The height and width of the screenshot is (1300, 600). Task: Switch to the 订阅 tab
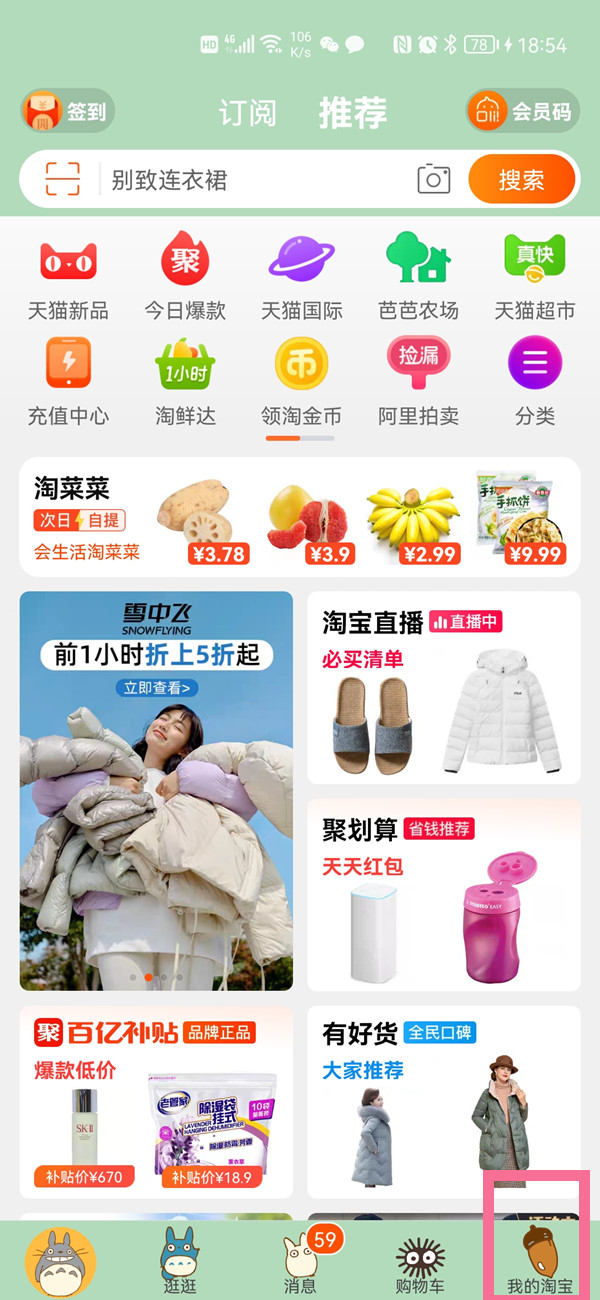(247, 113)
